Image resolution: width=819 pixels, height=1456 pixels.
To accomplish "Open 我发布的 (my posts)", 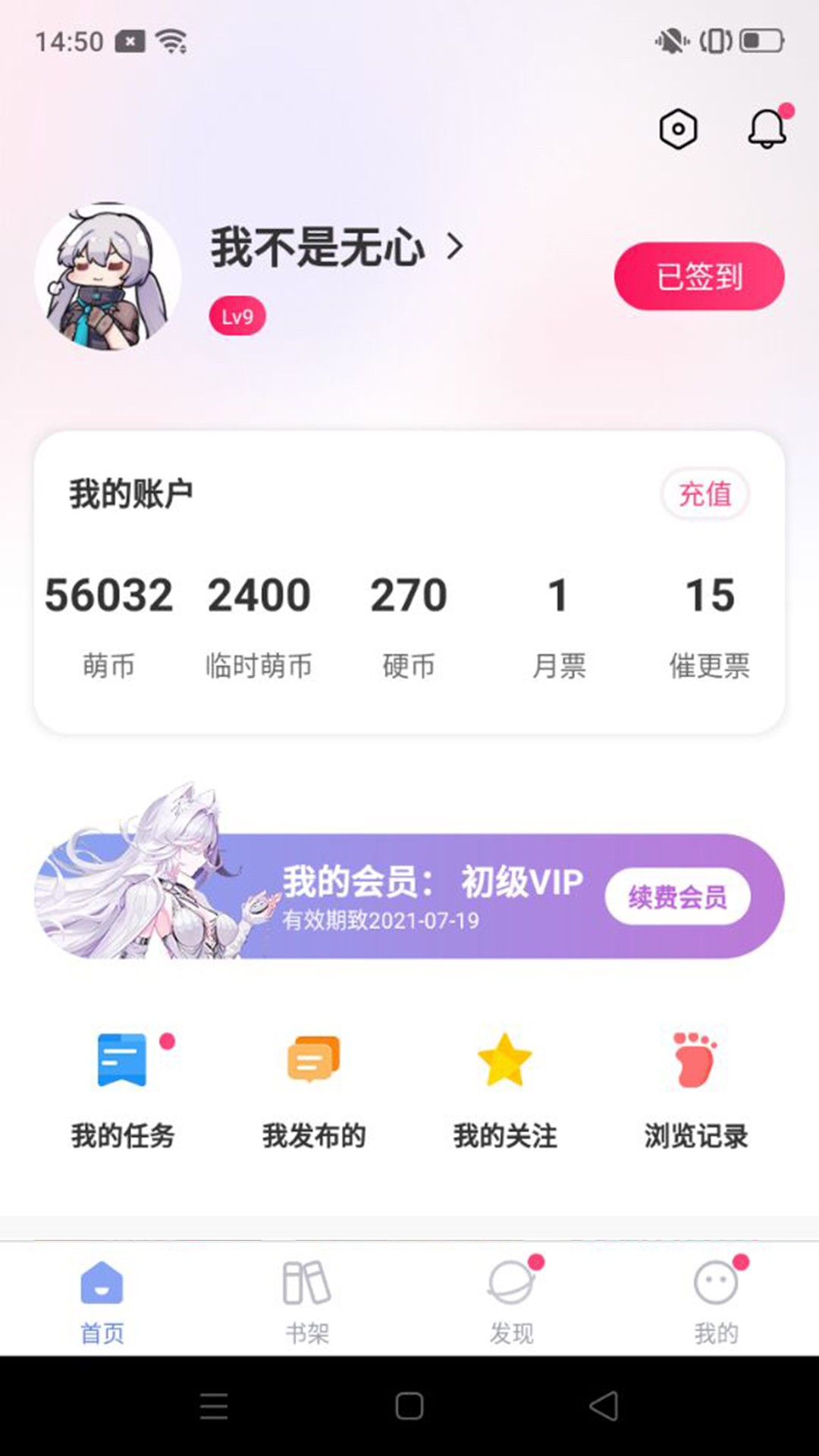I will 313,1084.
